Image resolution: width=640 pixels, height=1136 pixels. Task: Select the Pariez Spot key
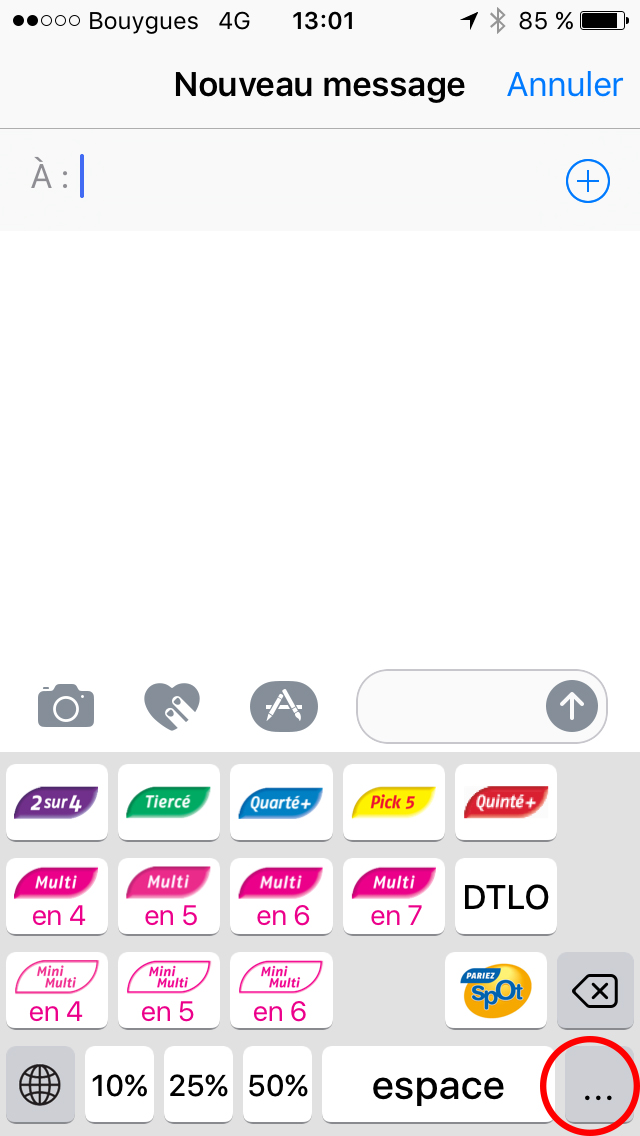(496, 991)
